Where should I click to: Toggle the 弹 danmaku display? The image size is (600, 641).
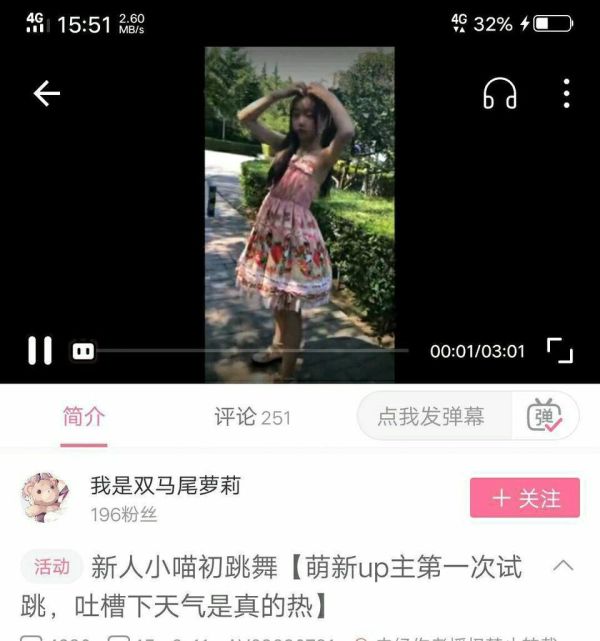pos(545,416)
